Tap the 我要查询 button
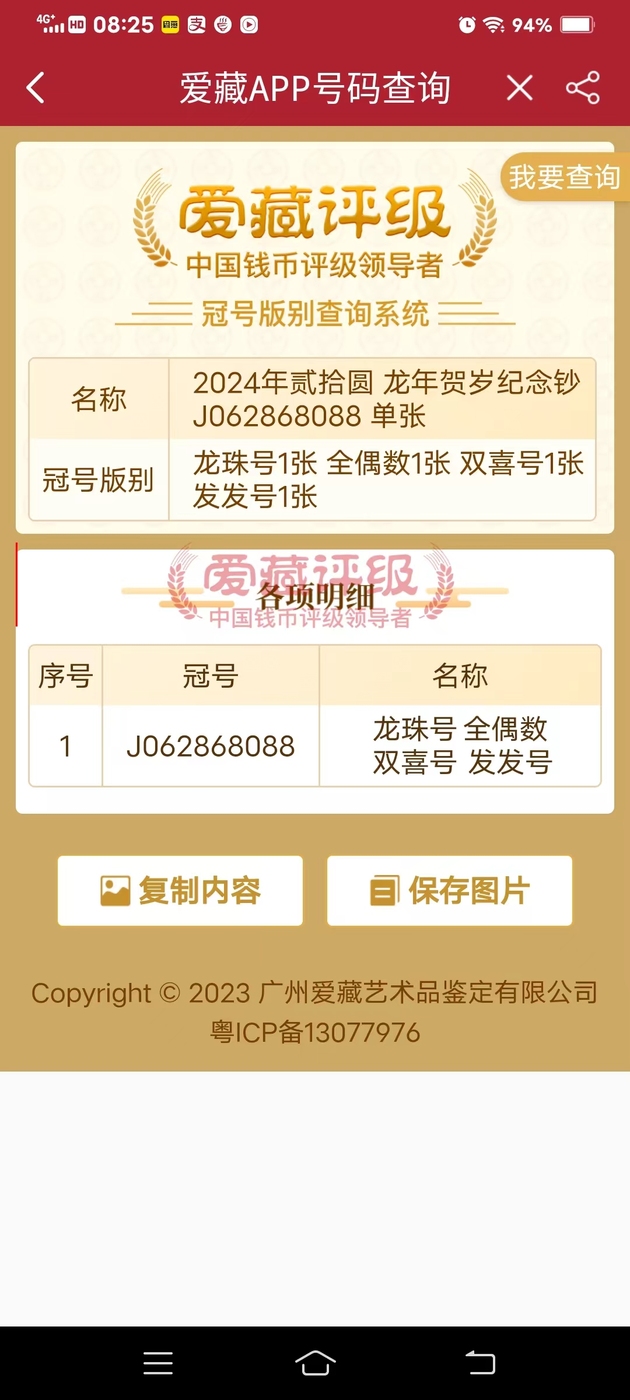 click(564, 177)
